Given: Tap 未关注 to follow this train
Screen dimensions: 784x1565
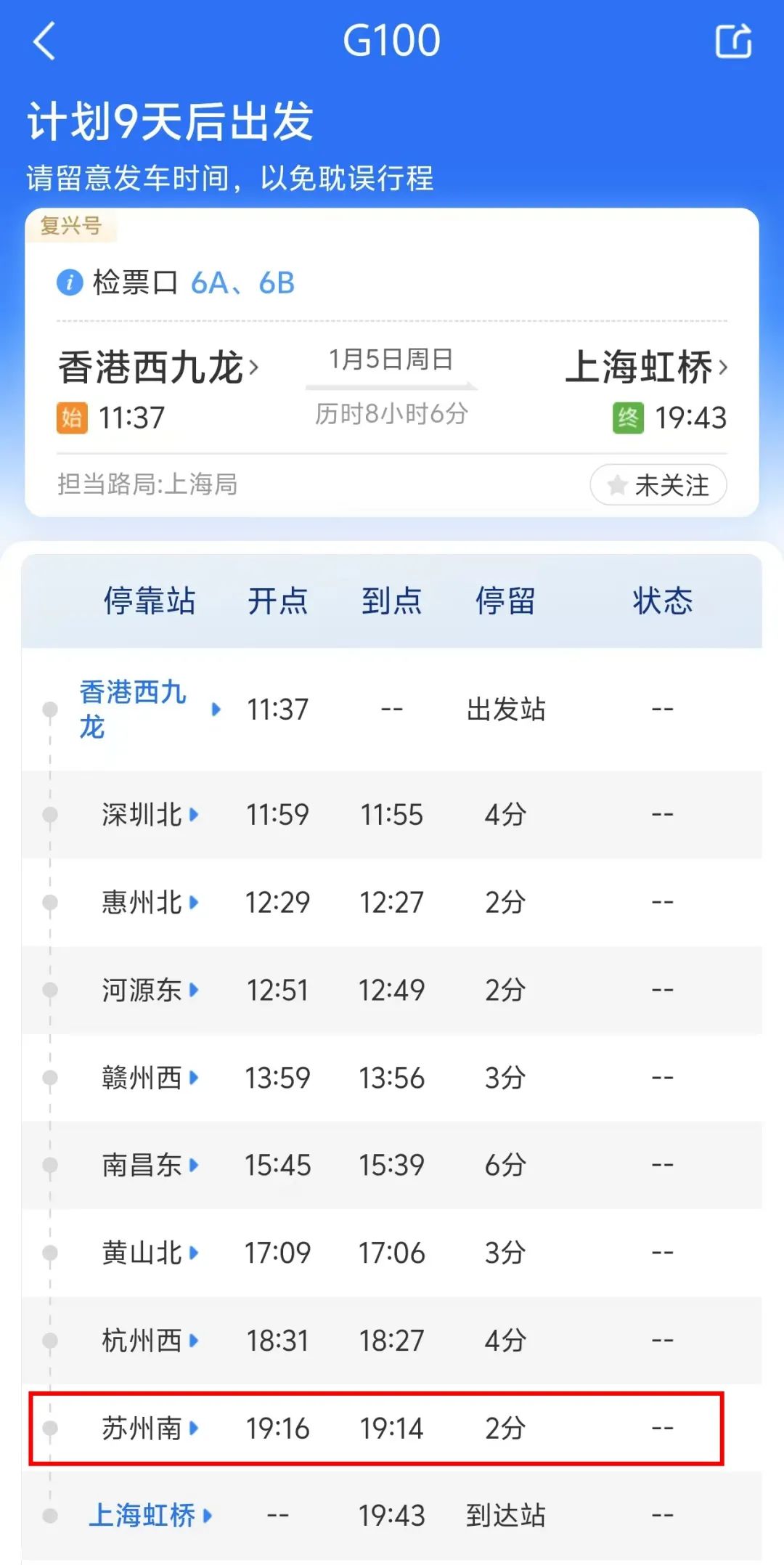Looking at the screenshot, I should click(x=658, y=485).
